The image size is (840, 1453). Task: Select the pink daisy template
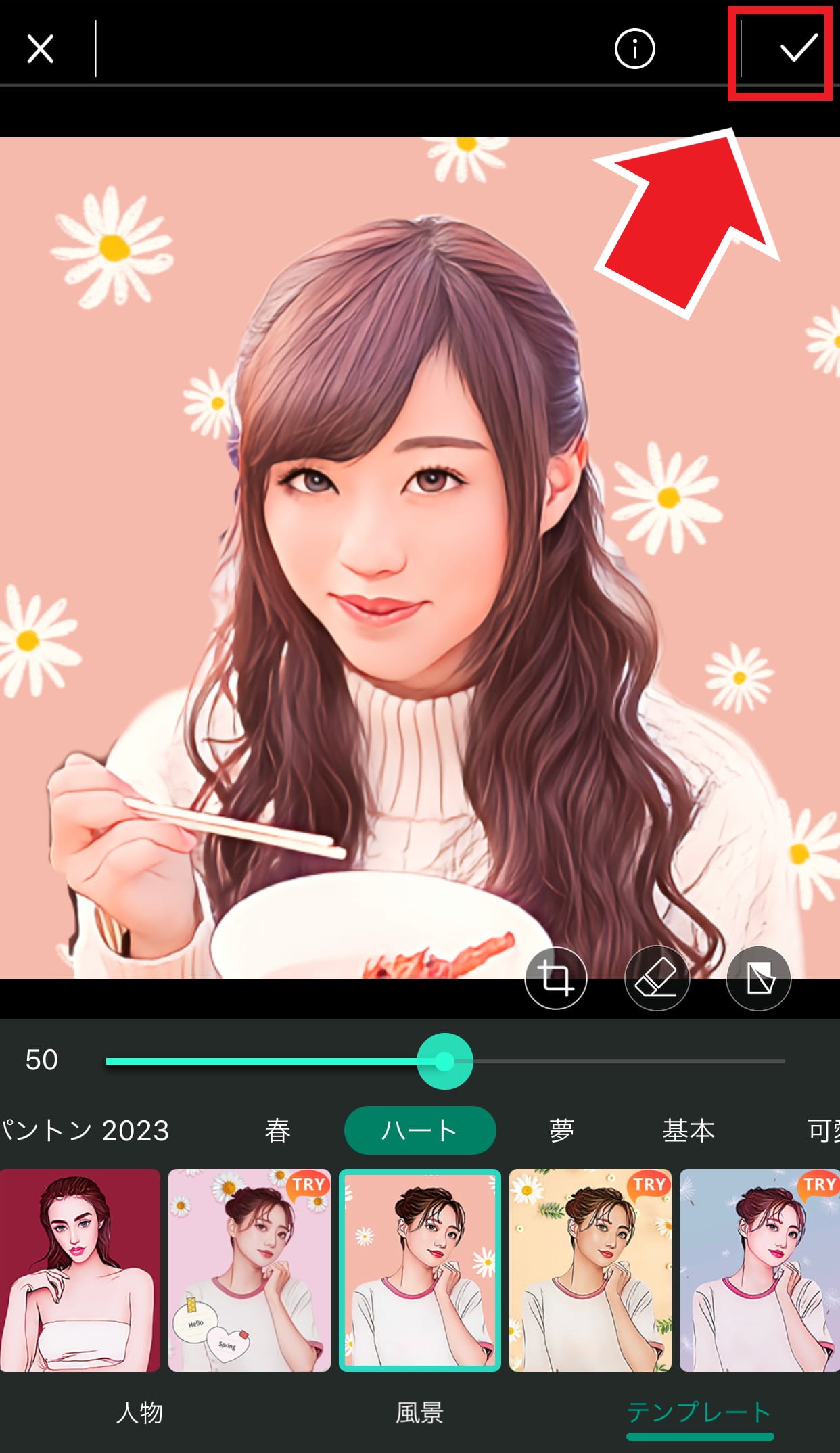click(420, 1270)
